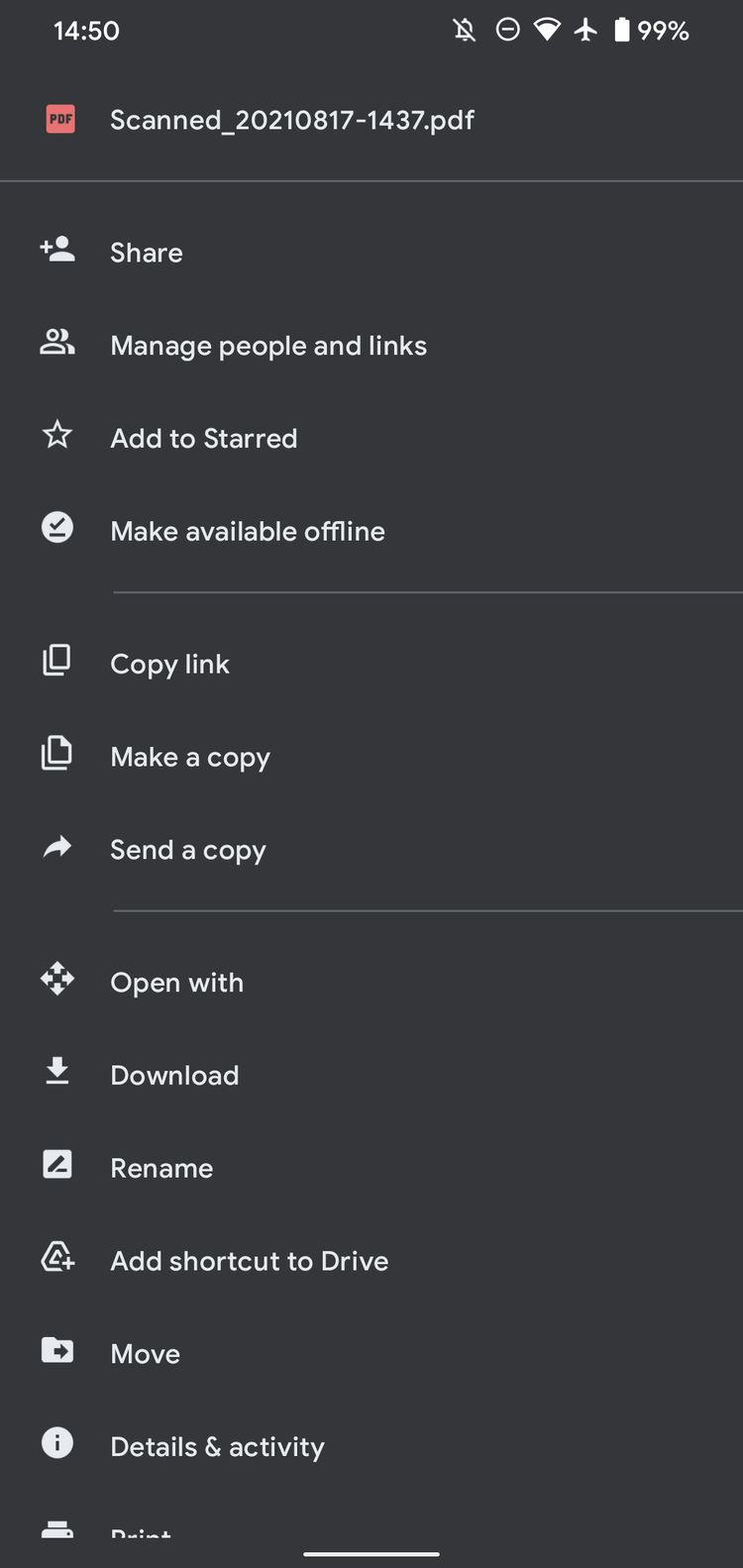Download the PDF file
Screen dimensions: 743x1568
tap(371, 1075)
